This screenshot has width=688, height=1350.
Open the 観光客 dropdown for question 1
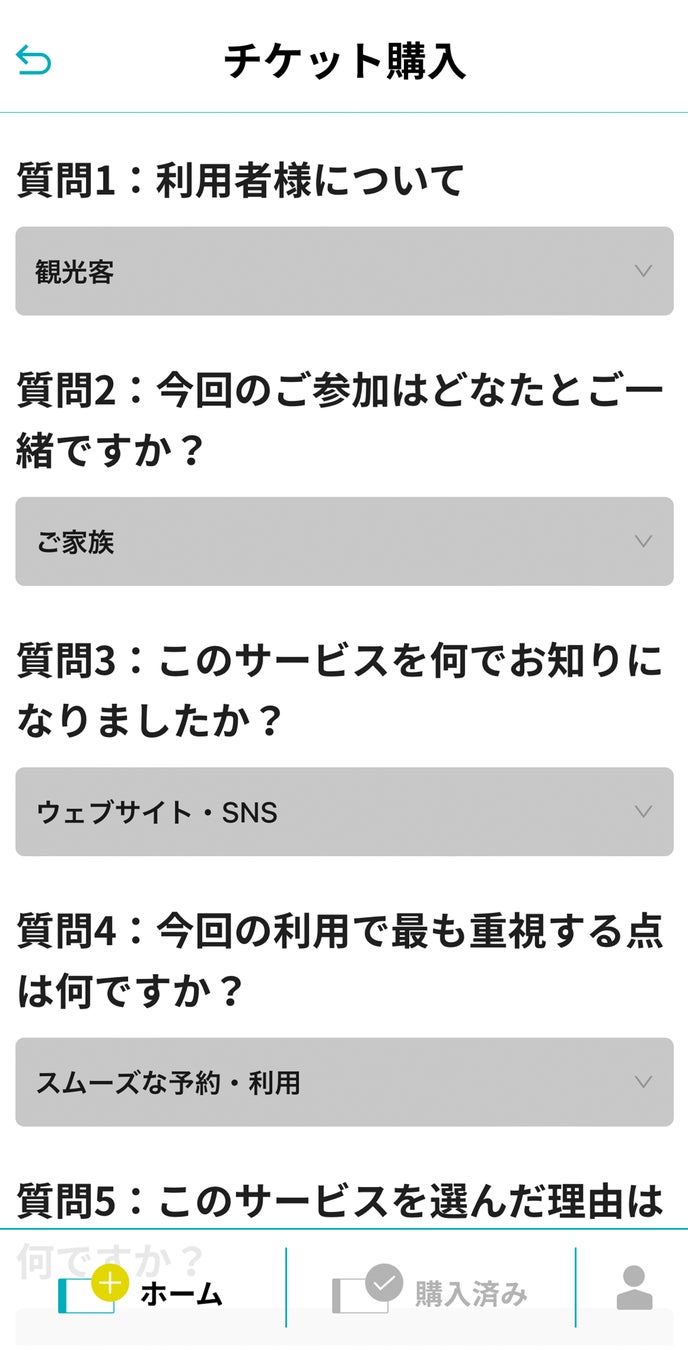[x=344, y=271]
